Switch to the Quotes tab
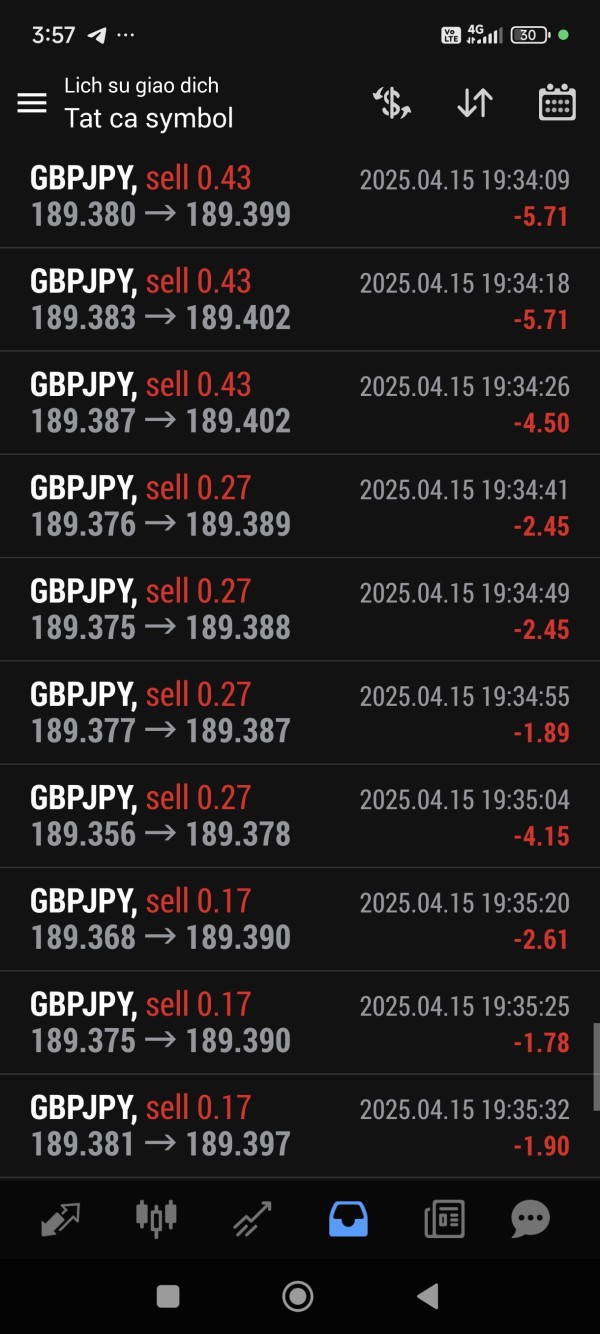The width and height of the screenshot is (600, 1334). [61, 1219]
